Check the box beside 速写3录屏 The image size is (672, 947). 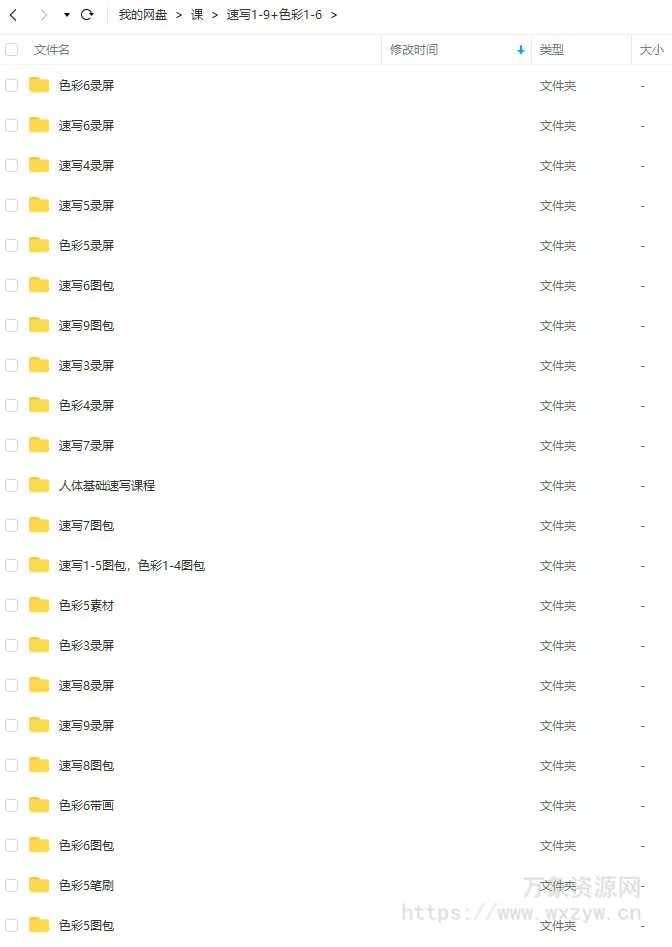(12, 366)
